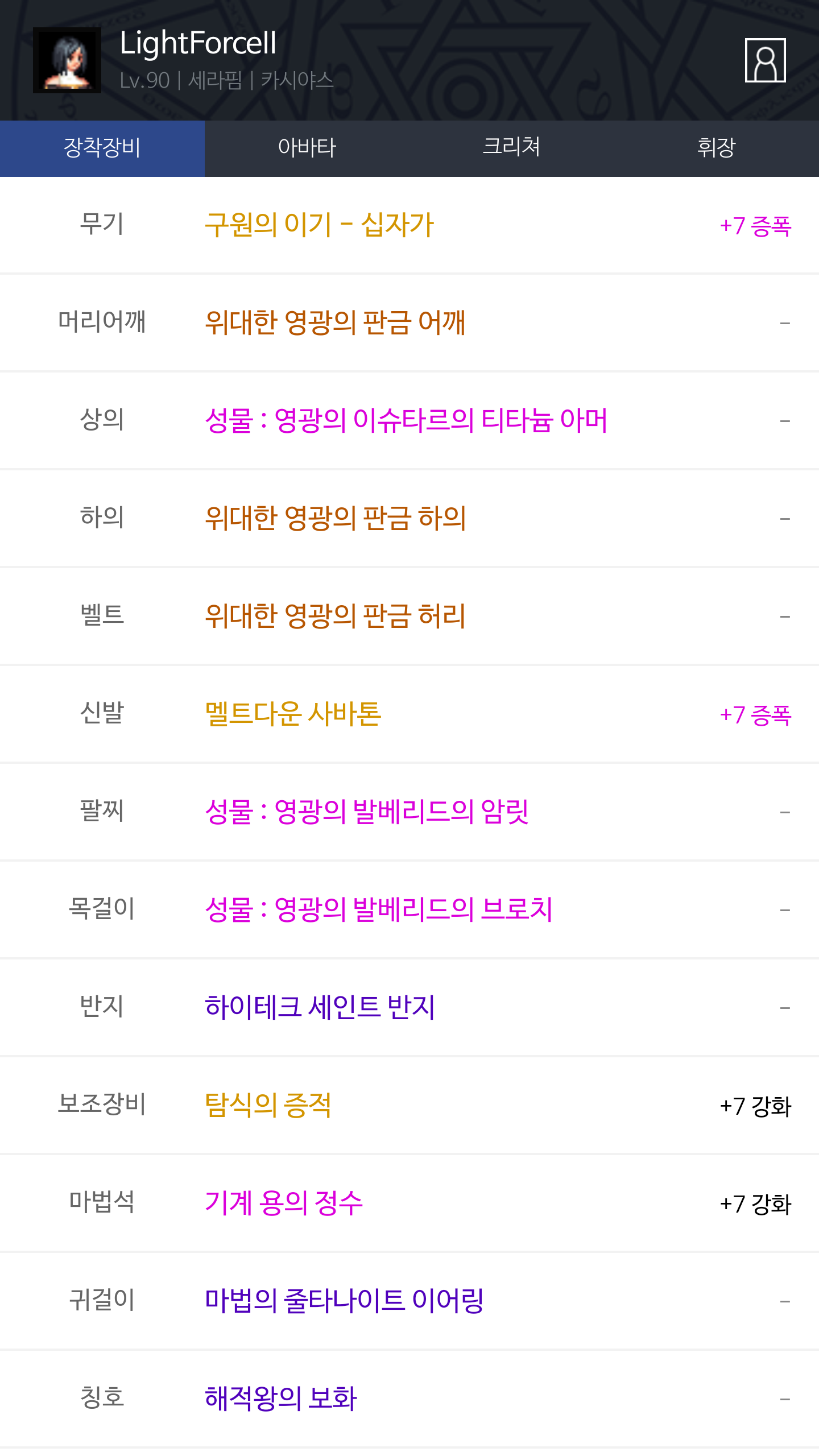The height and width of the screenshot is (1456, 819).
Task: Open 탐식의 증적 sub-equipment item
Action: (268, 1105)
